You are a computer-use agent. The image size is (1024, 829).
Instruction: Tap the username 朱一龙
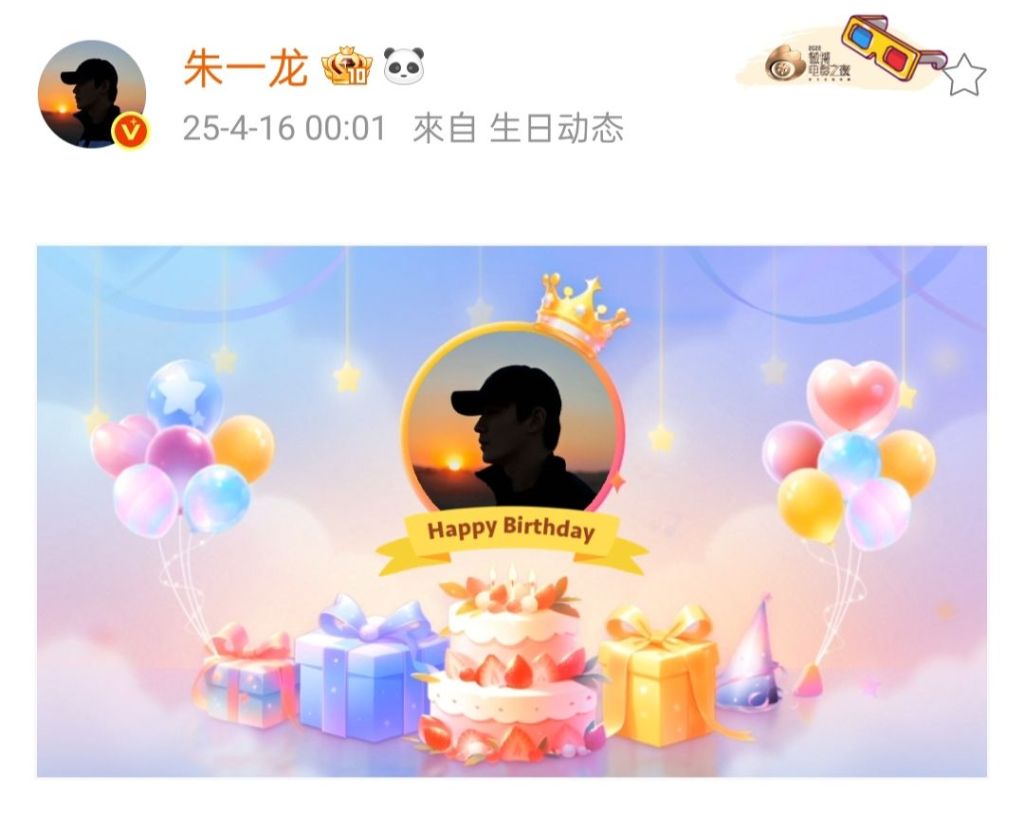coord(245,68)
